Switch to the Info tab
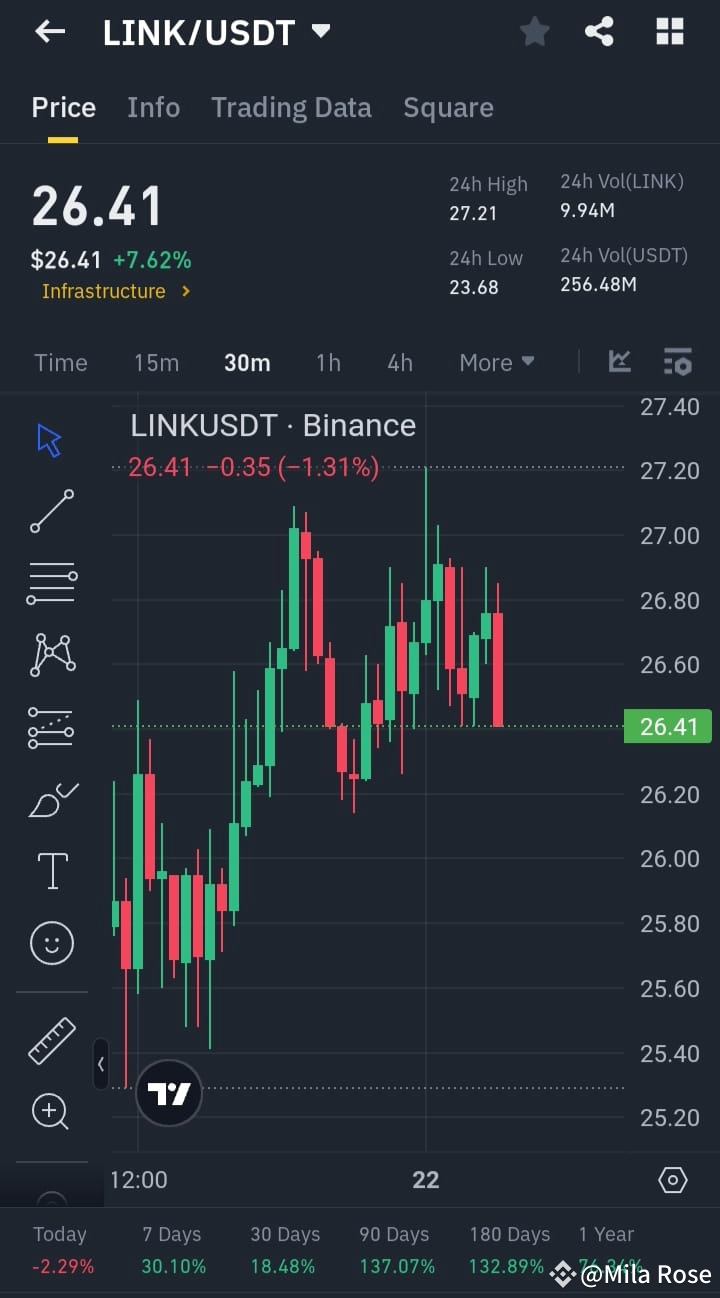The height and width of the screenshot is (1298, 720). tap(153, 107)
